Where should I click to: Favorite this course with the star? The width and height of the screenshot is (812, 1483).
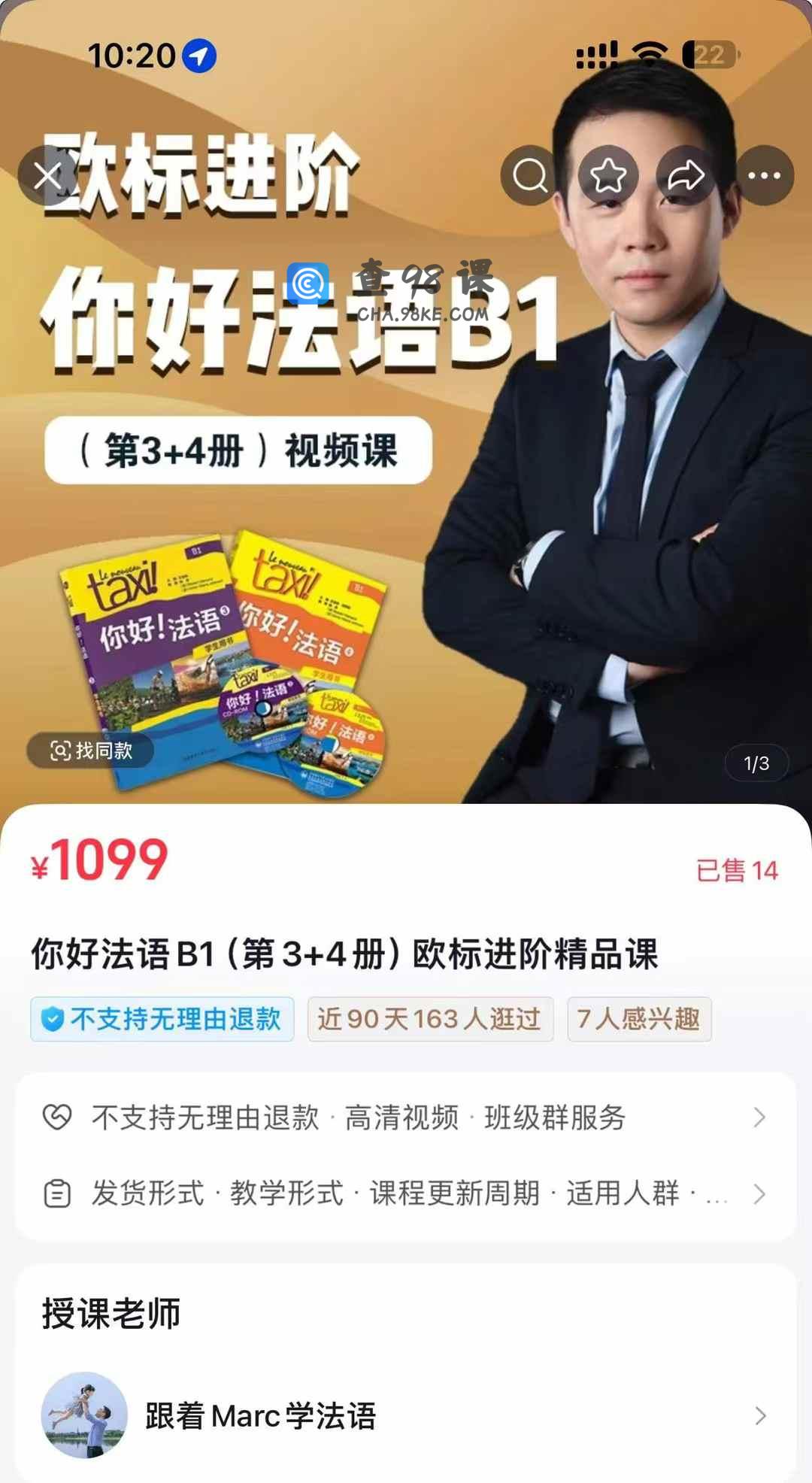607,176
